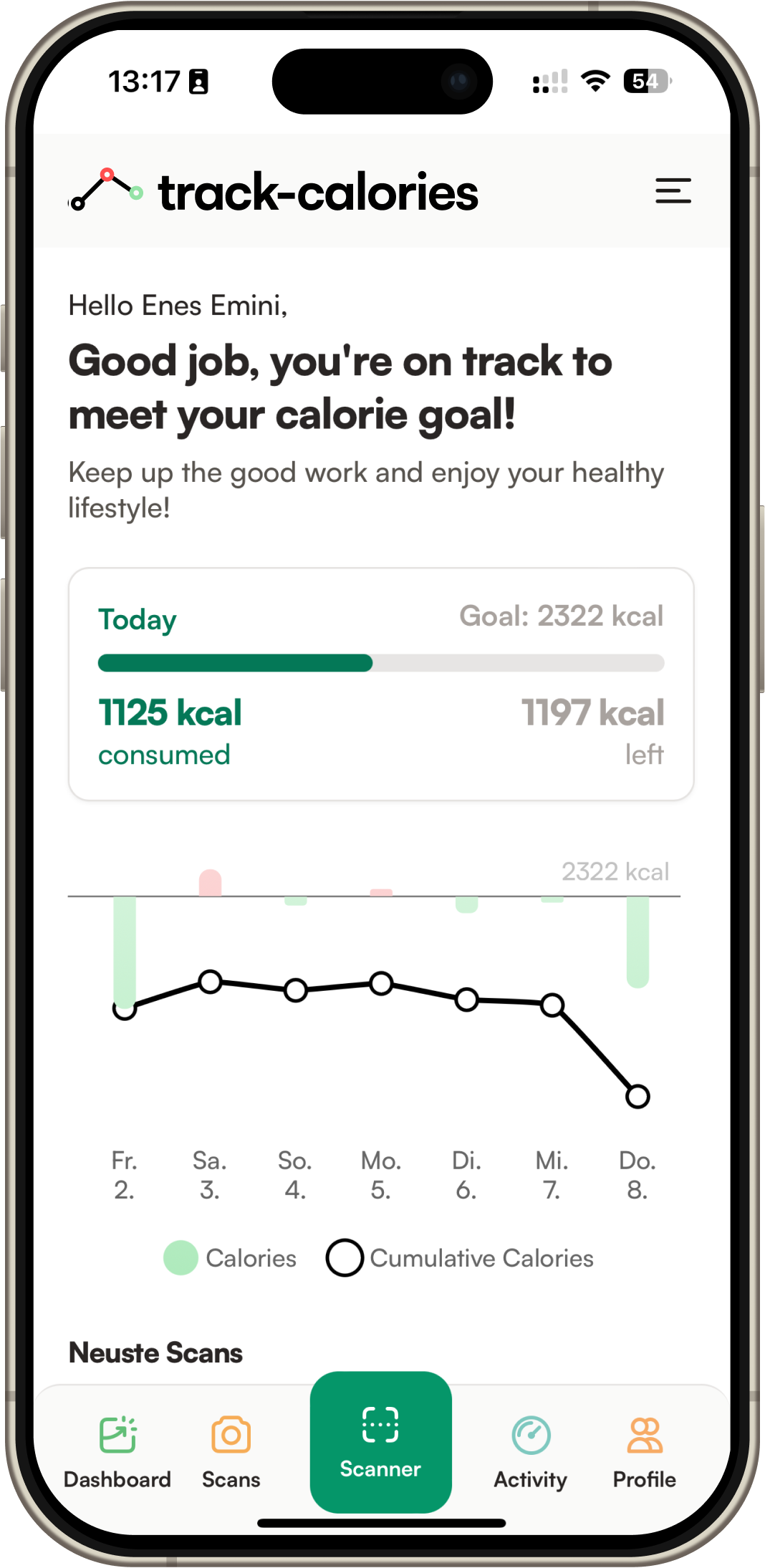Open the Scans tab

231,1451
